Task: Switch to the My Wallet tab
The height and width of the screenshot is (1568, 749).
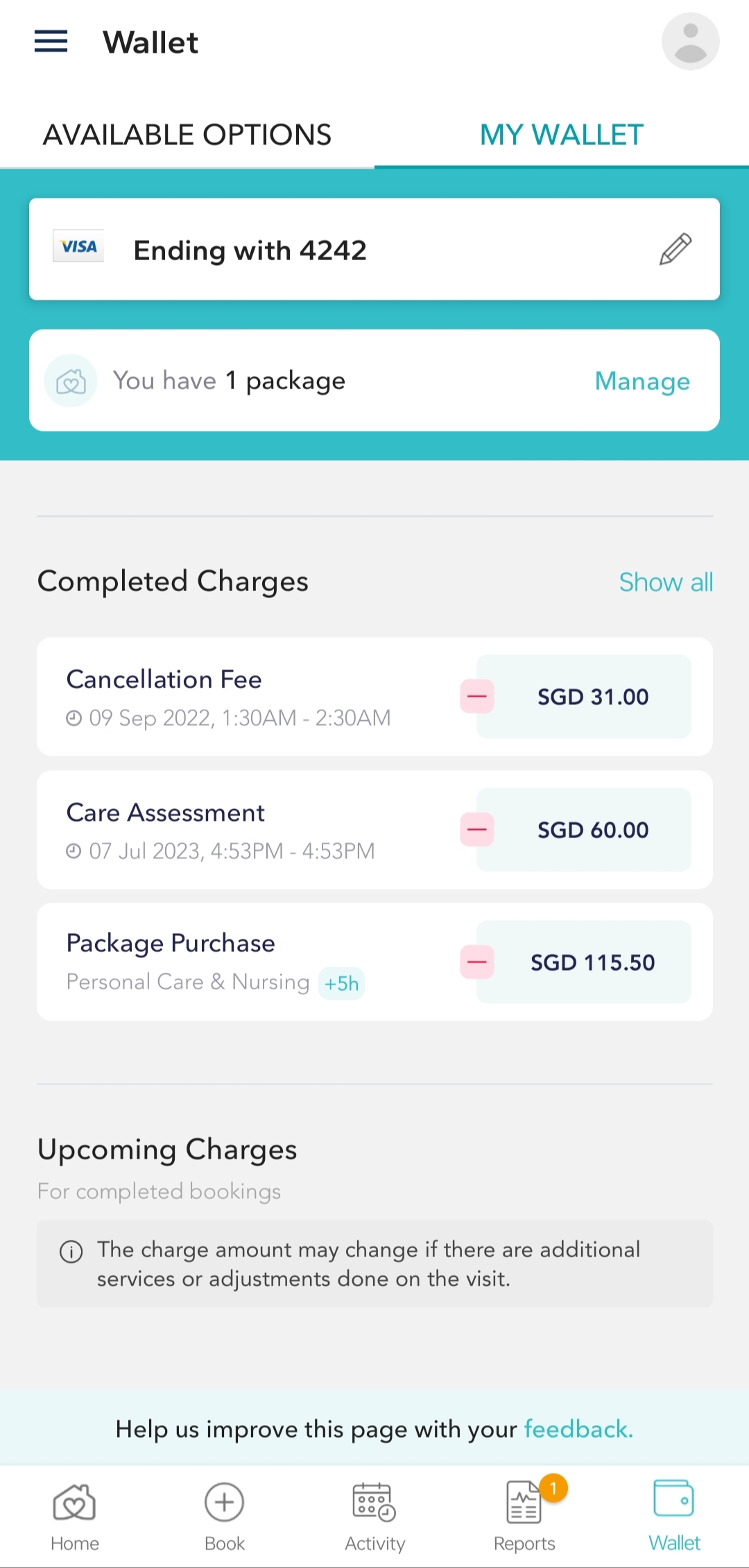Action: pyautogui.click(x=562, y=135)
